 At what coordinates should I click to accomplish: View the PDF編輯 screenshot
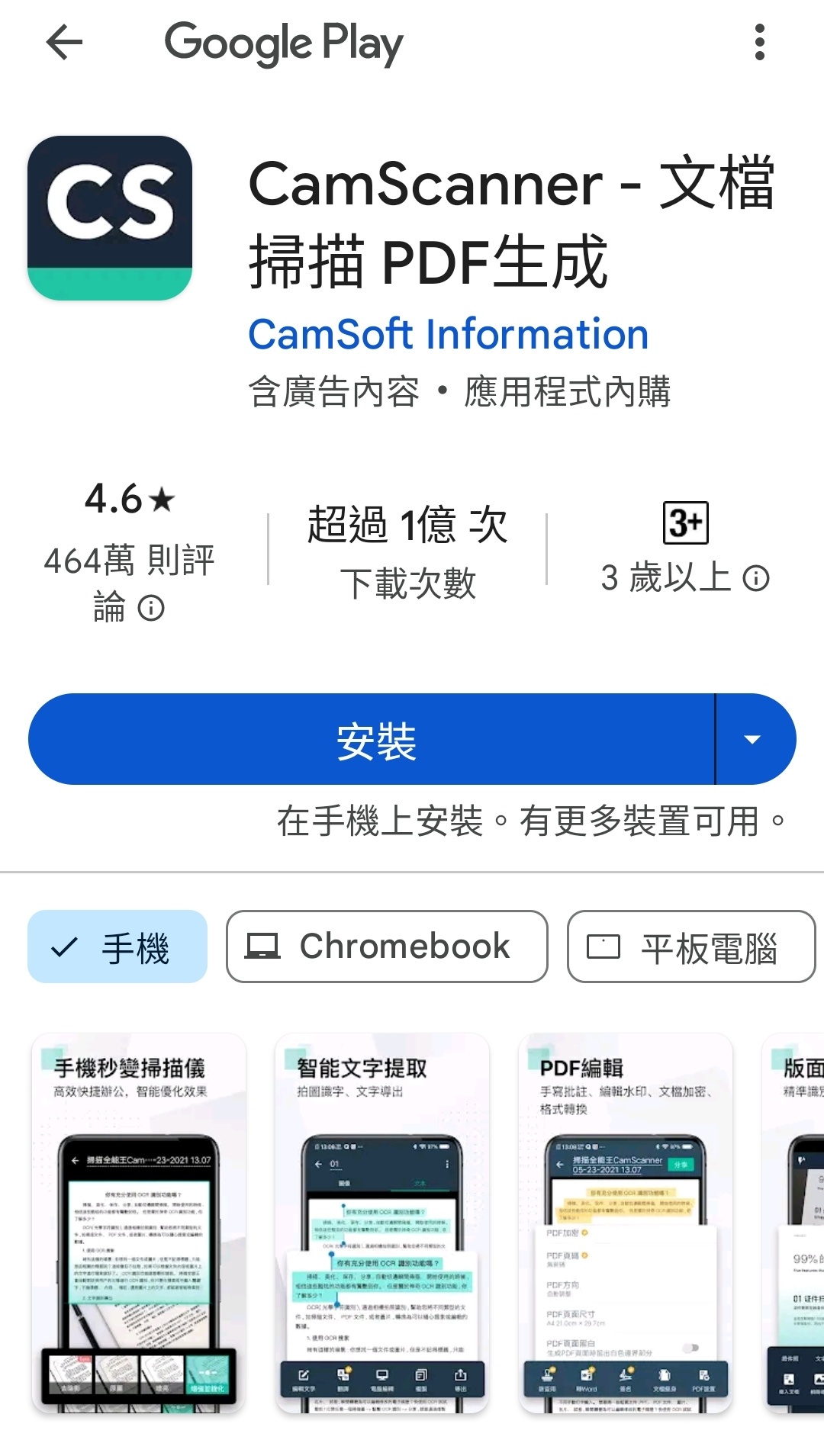pos(625,1223)
